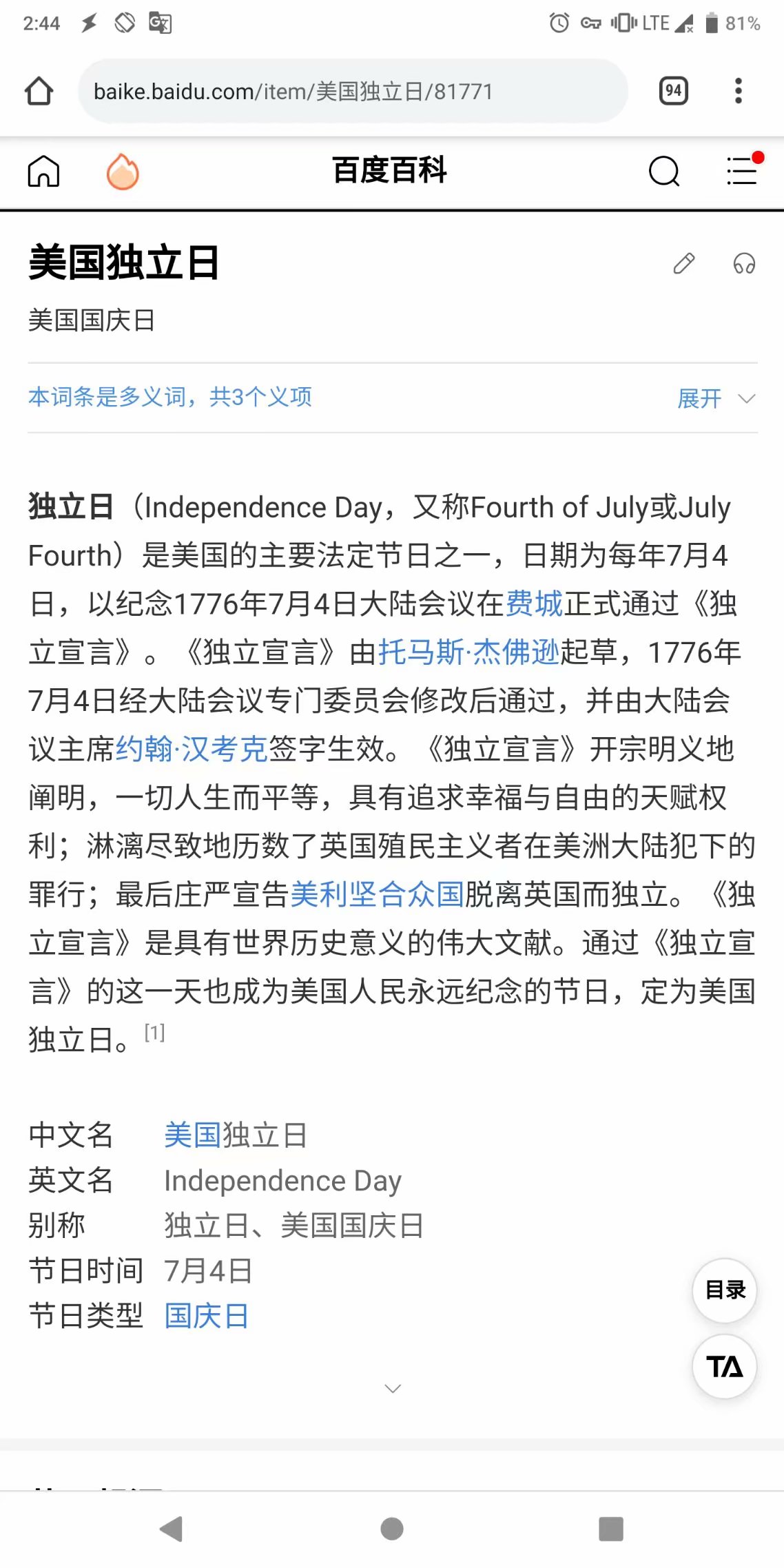Tap the system back button

pyautogui.click(x=172, y=1529)
